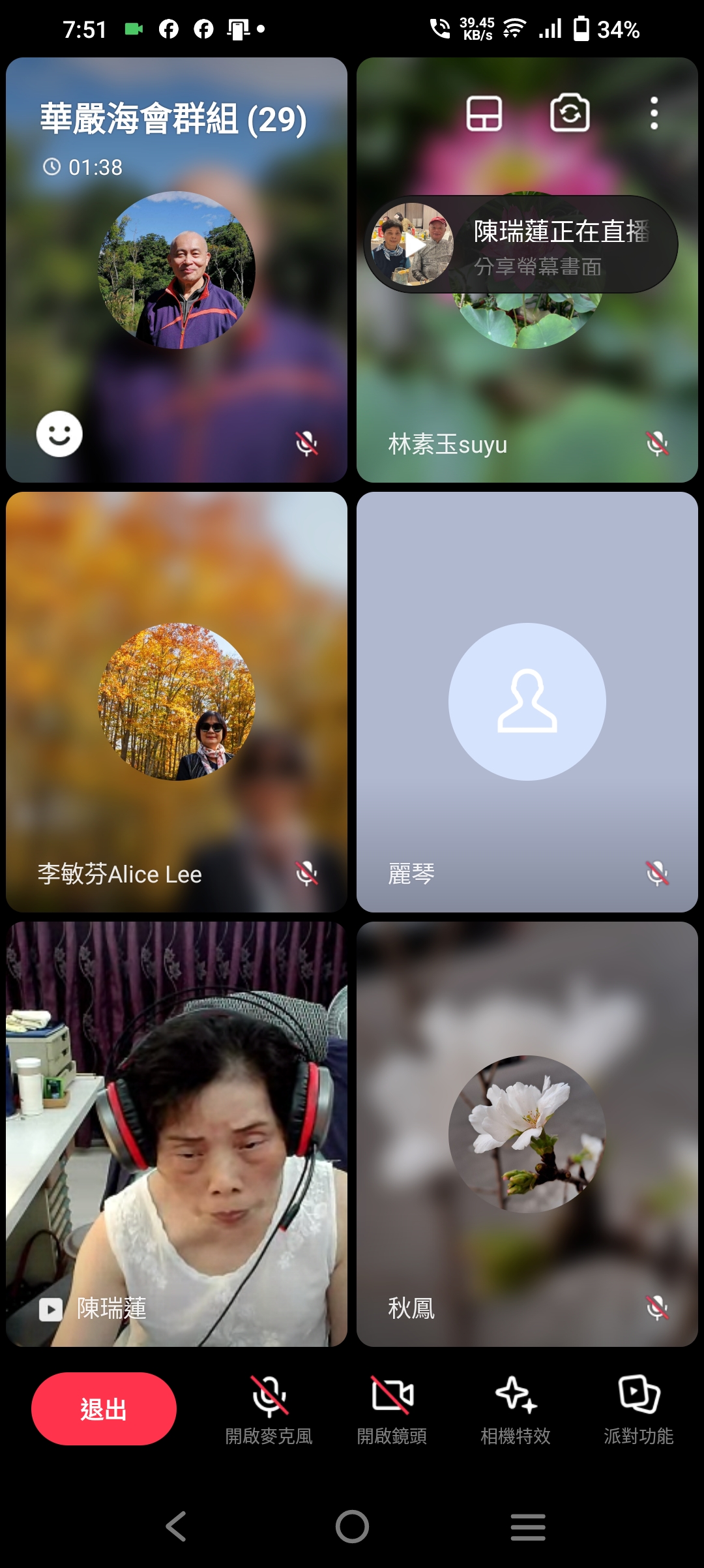Viewport: 704px width, 1568px height.
Task: Turn on the camera (開啟鏡頭)
Action: point(392,1409)
